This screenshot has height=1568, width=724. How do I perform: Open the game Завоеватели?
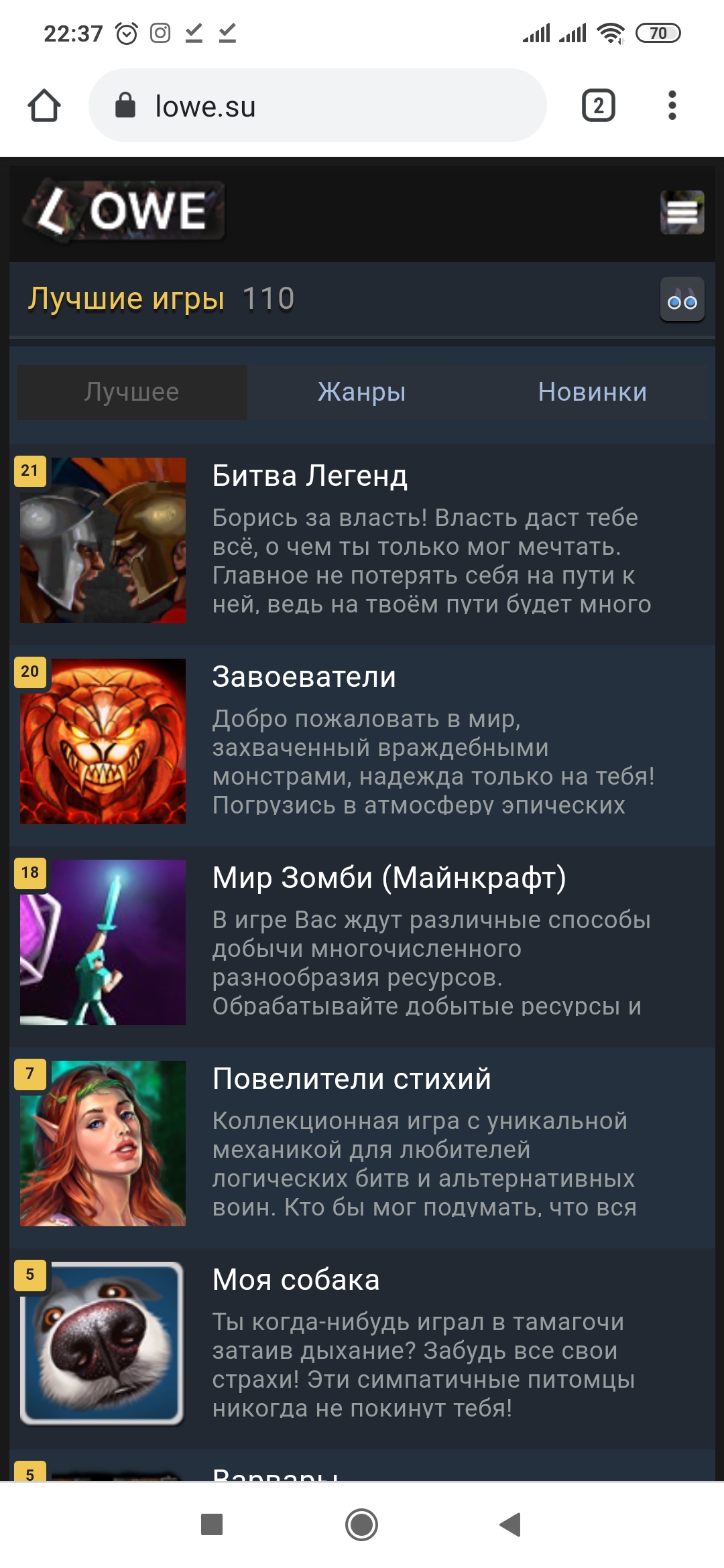[304, 677]
